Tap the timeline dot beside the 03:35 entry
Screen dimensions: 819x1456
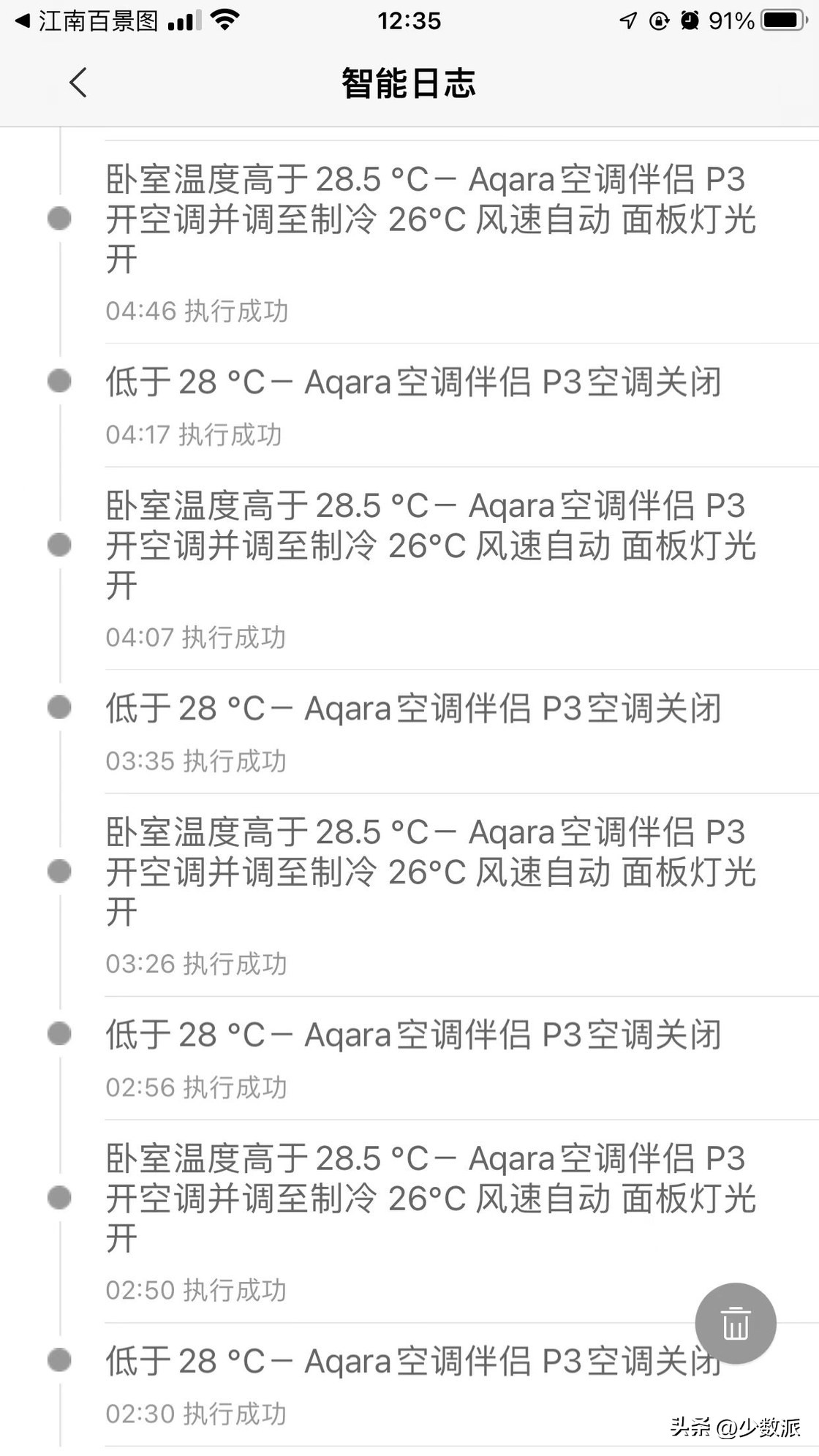click(58, 706)
